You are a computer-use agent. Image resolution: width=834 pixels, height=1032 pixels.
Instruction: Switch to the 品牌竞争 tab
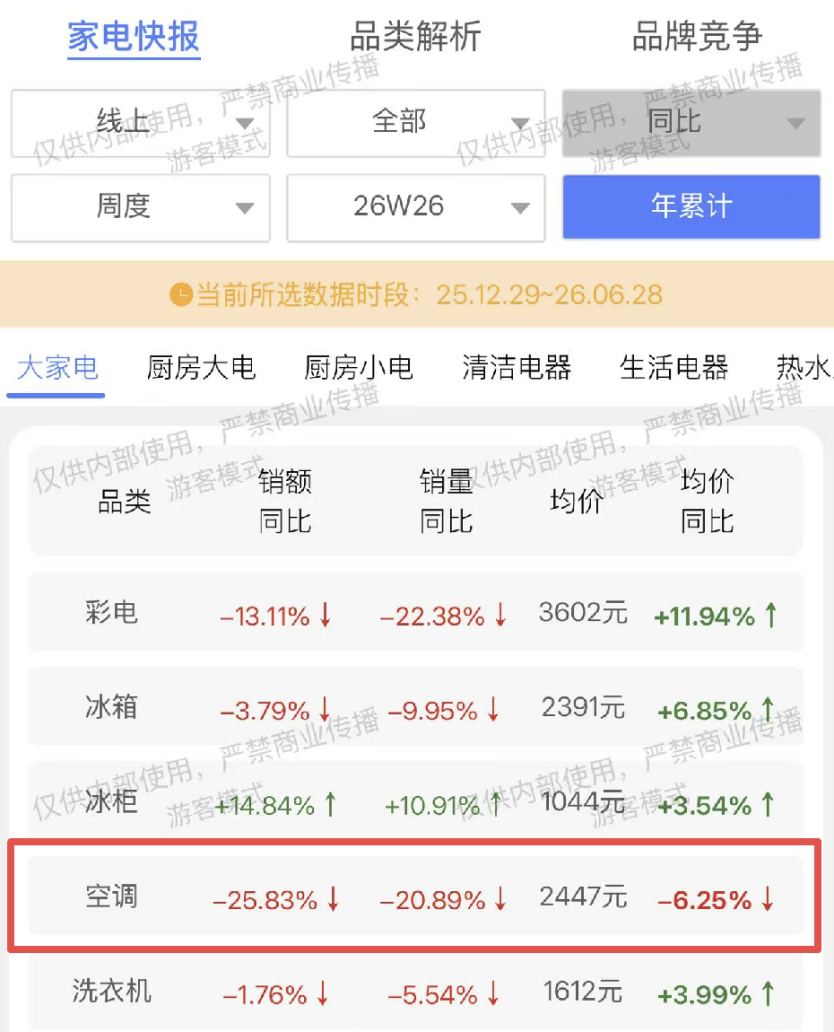697,36
